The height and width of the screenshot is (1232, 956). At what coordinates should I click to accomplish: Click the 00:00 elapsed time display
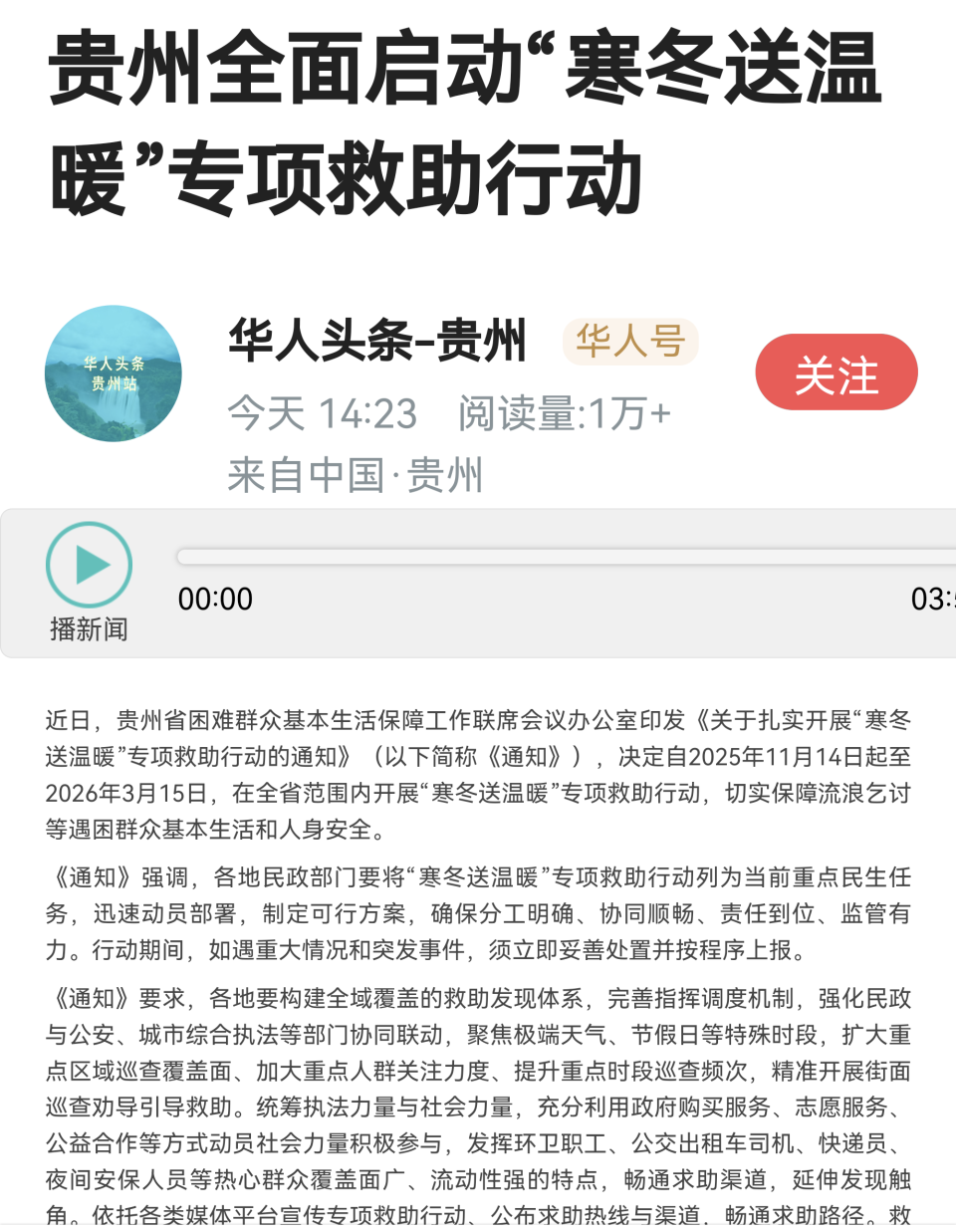tap(217, 599)
